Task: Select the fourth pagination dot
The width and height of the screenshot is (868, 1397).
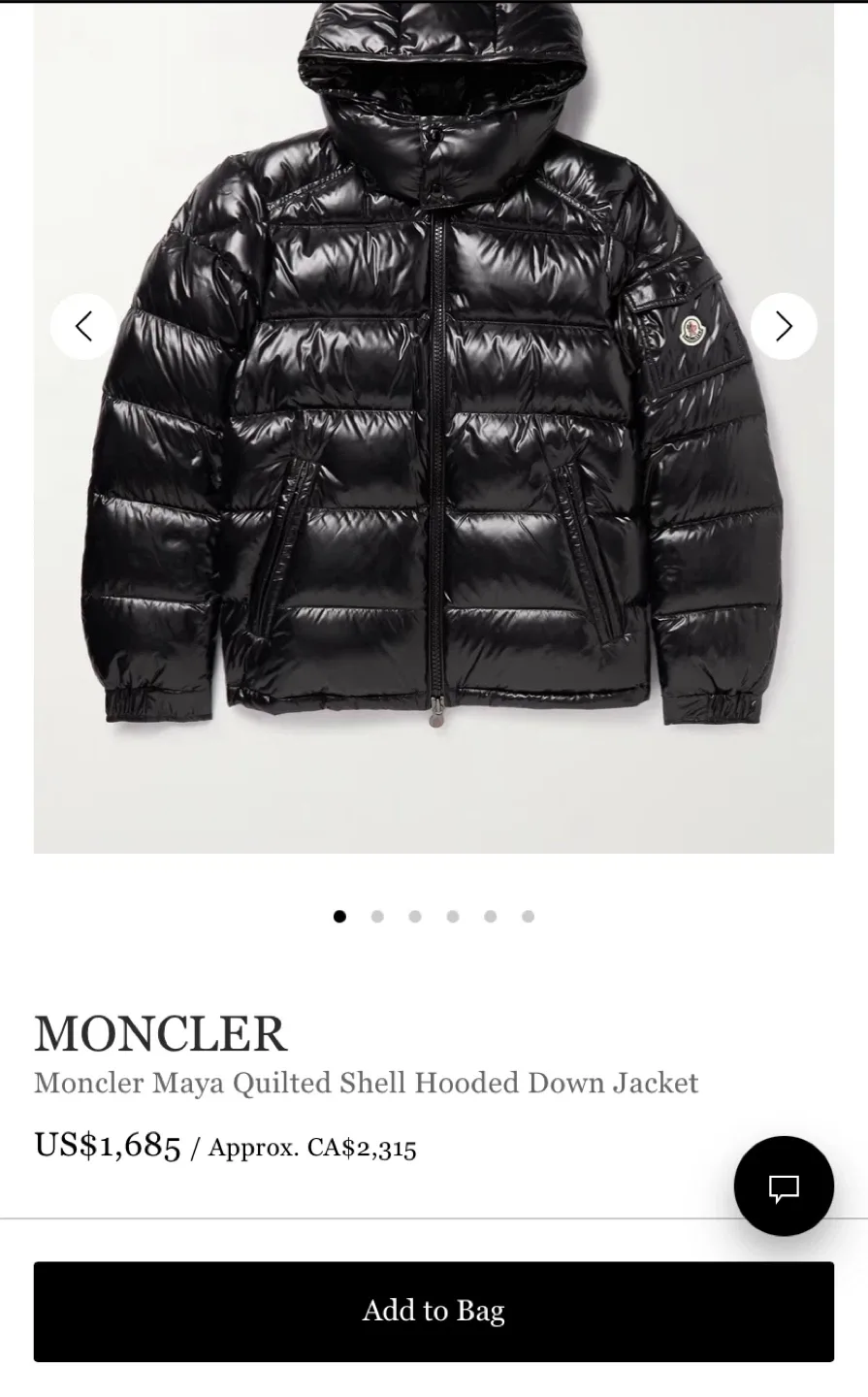Action: (453, 916)
